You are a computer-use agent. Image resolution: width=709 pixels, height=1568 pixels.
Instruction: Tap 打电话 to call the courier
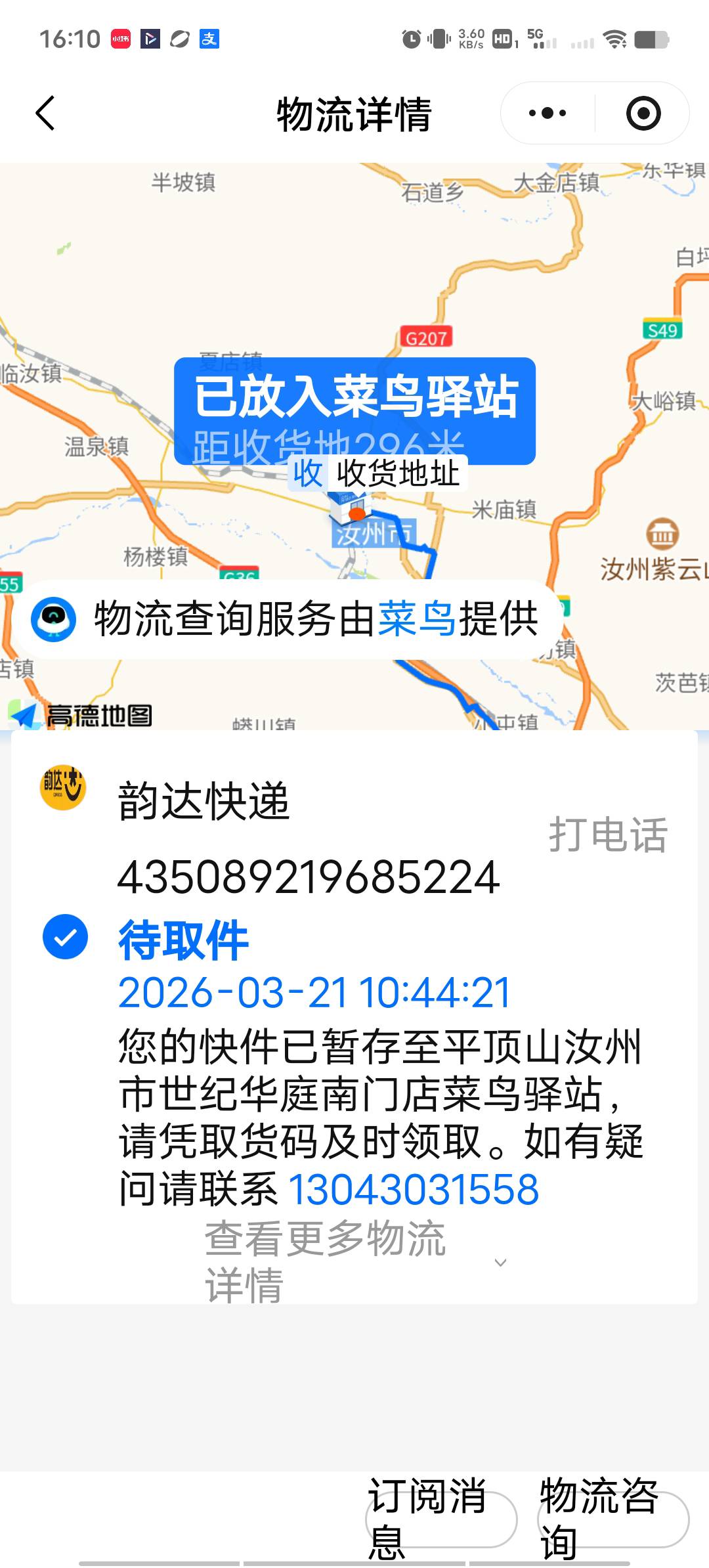coord(608,835)
